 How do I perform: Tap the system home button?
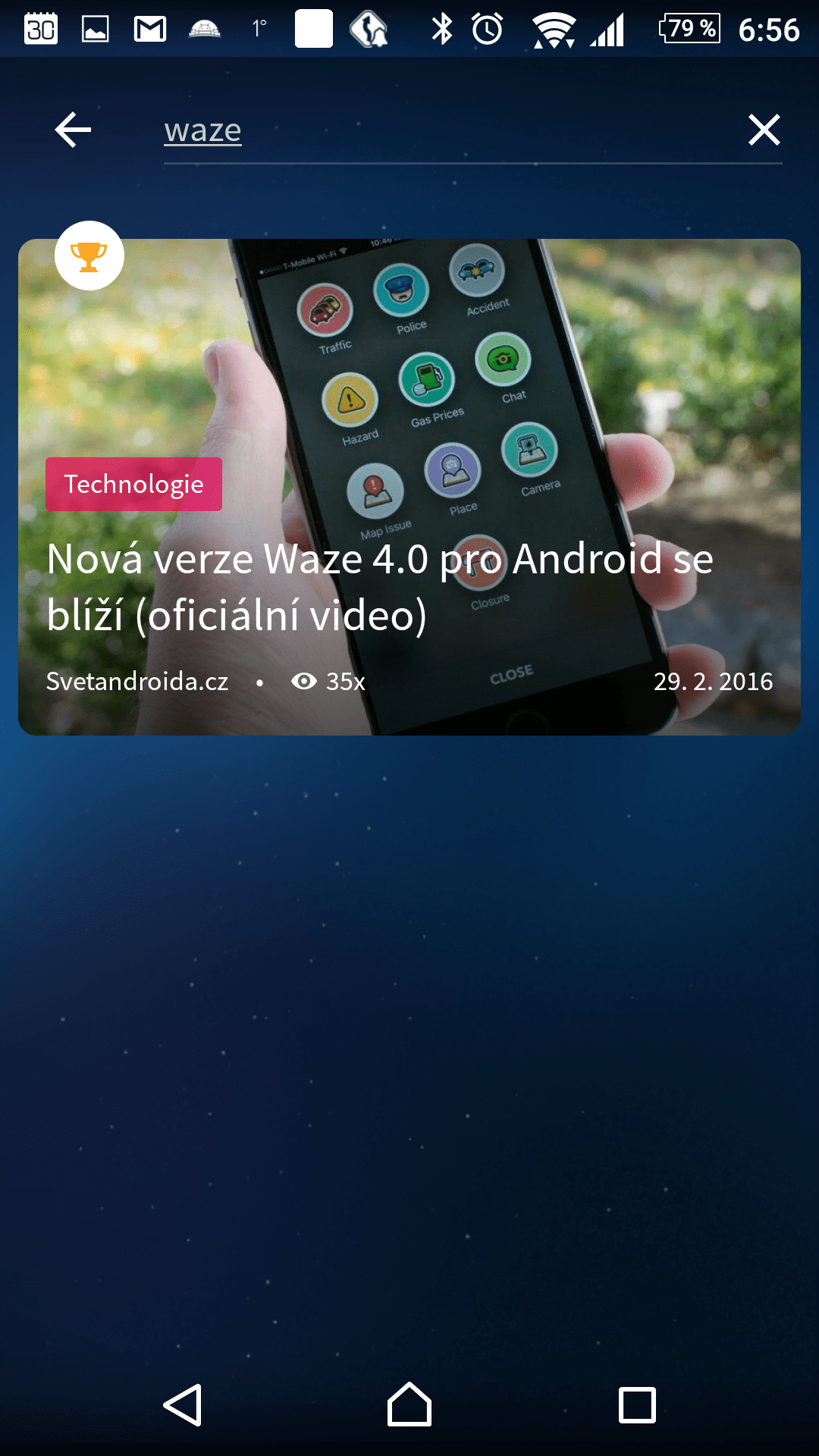click(409, 1404)
